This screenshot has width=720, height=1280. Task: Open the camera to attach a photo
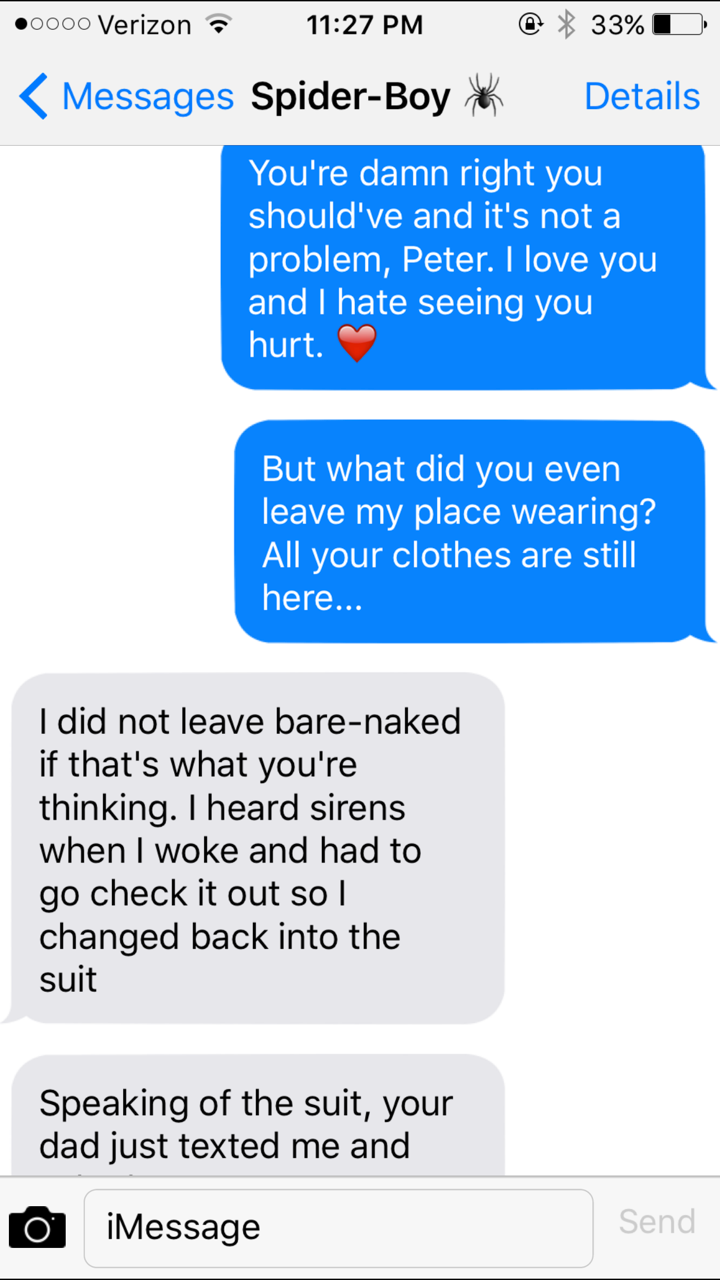pyautogui.click(x=37, y=1227)
